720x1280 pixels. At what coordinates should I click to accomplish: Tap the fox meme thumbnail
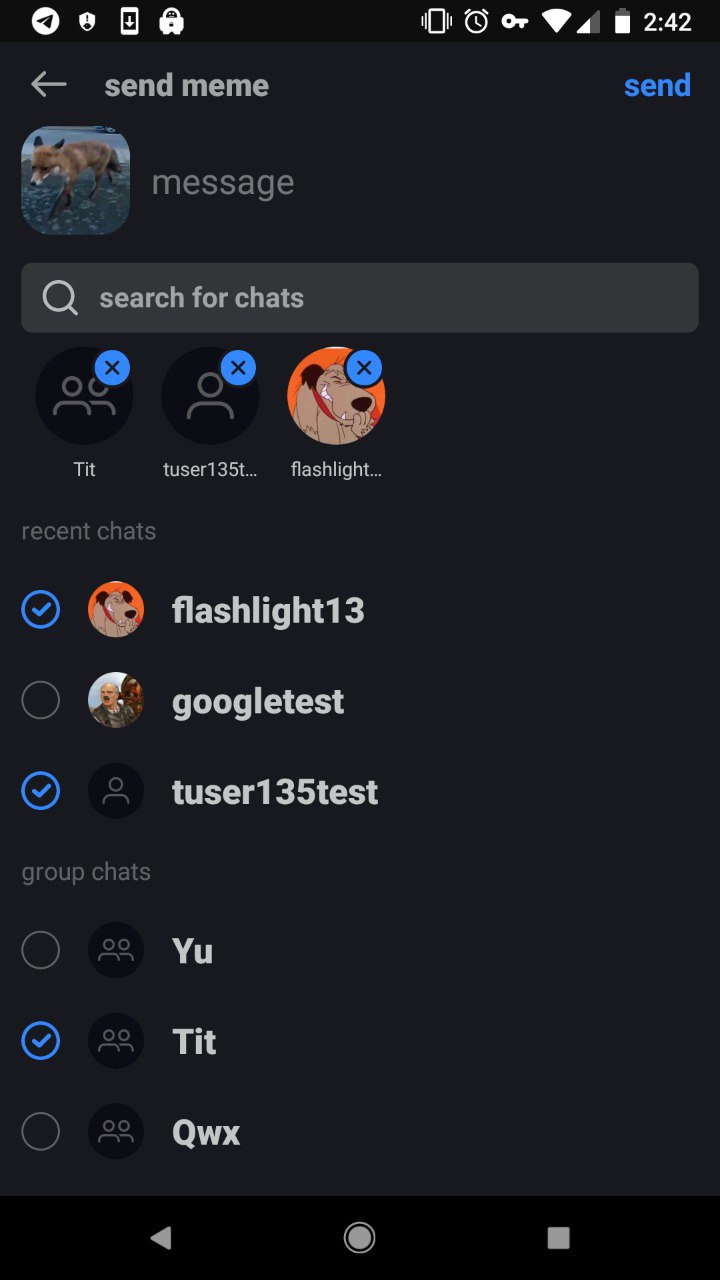[x=76, y=181]
